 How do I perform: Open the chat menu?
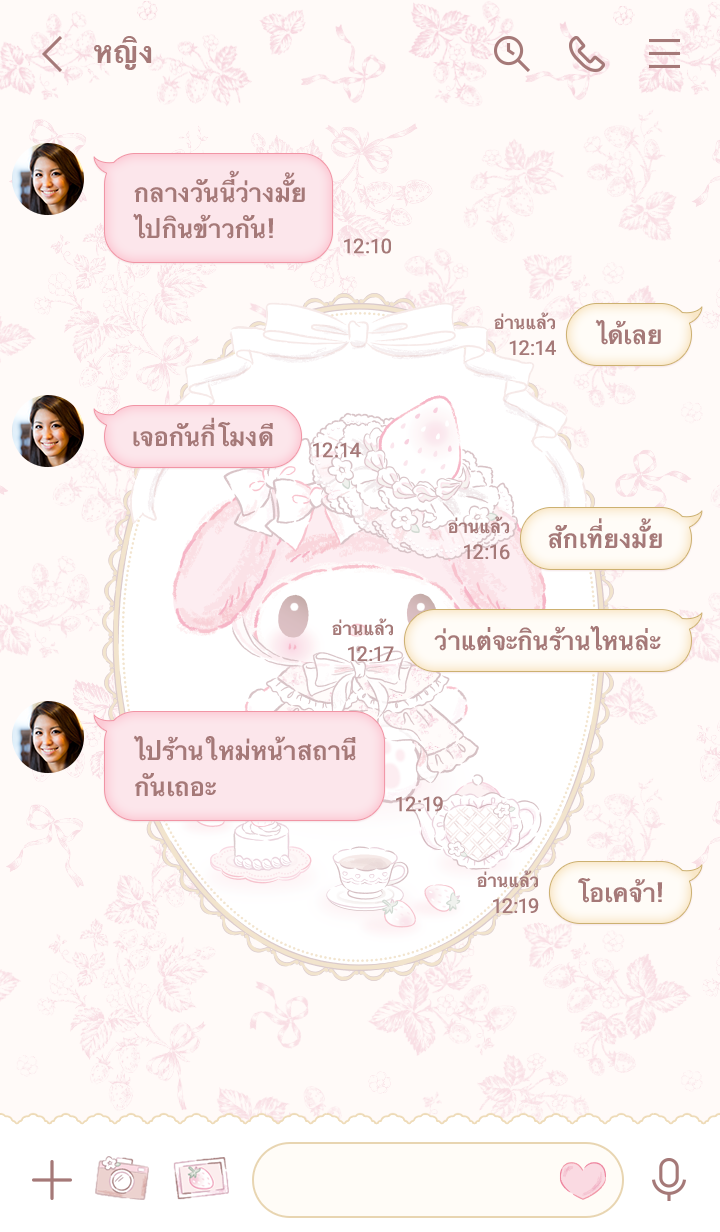[x=663, y=54]
